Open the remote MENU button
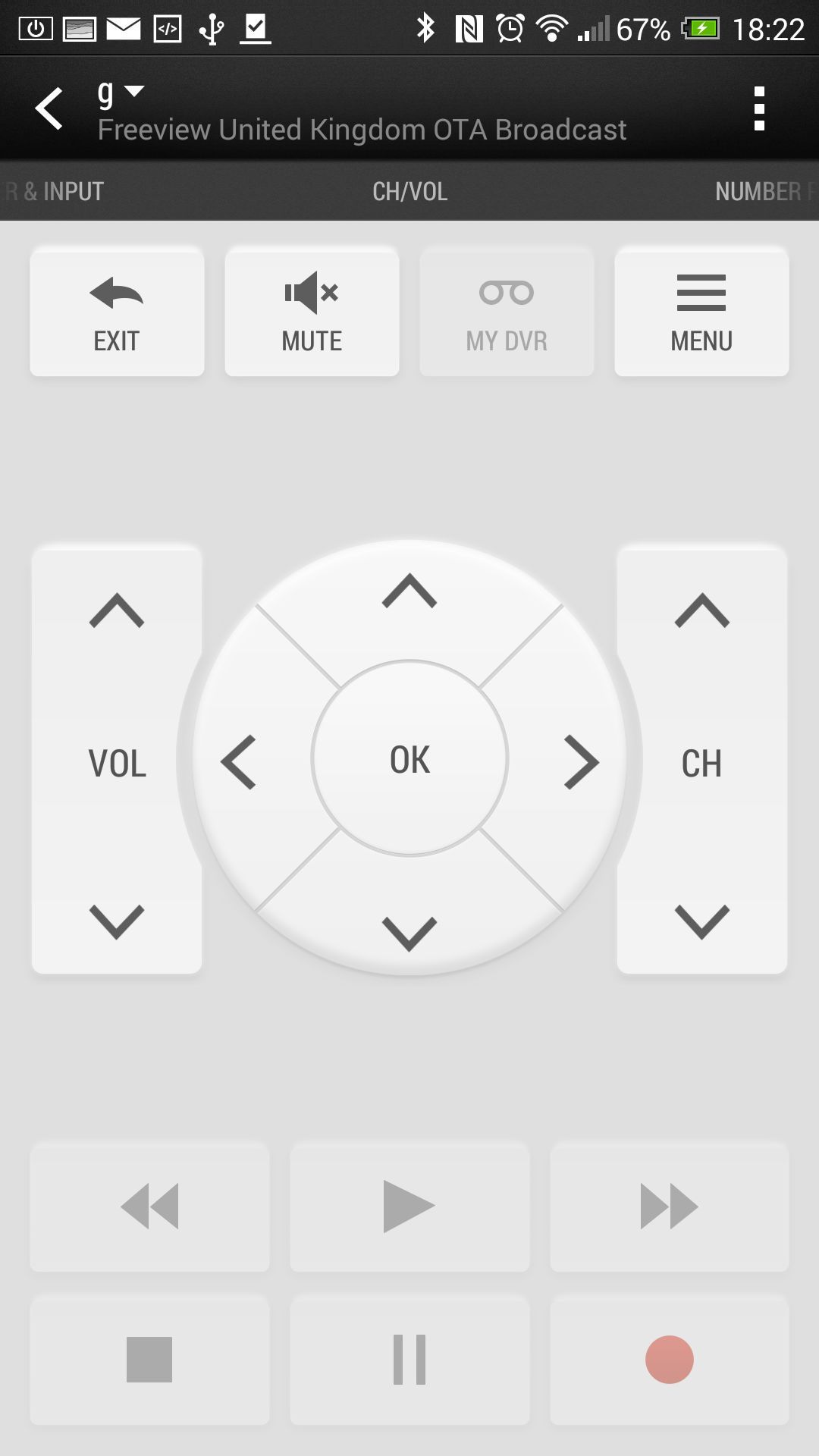819x1456 pixels. pyautogui.click(x=701, y=312)
